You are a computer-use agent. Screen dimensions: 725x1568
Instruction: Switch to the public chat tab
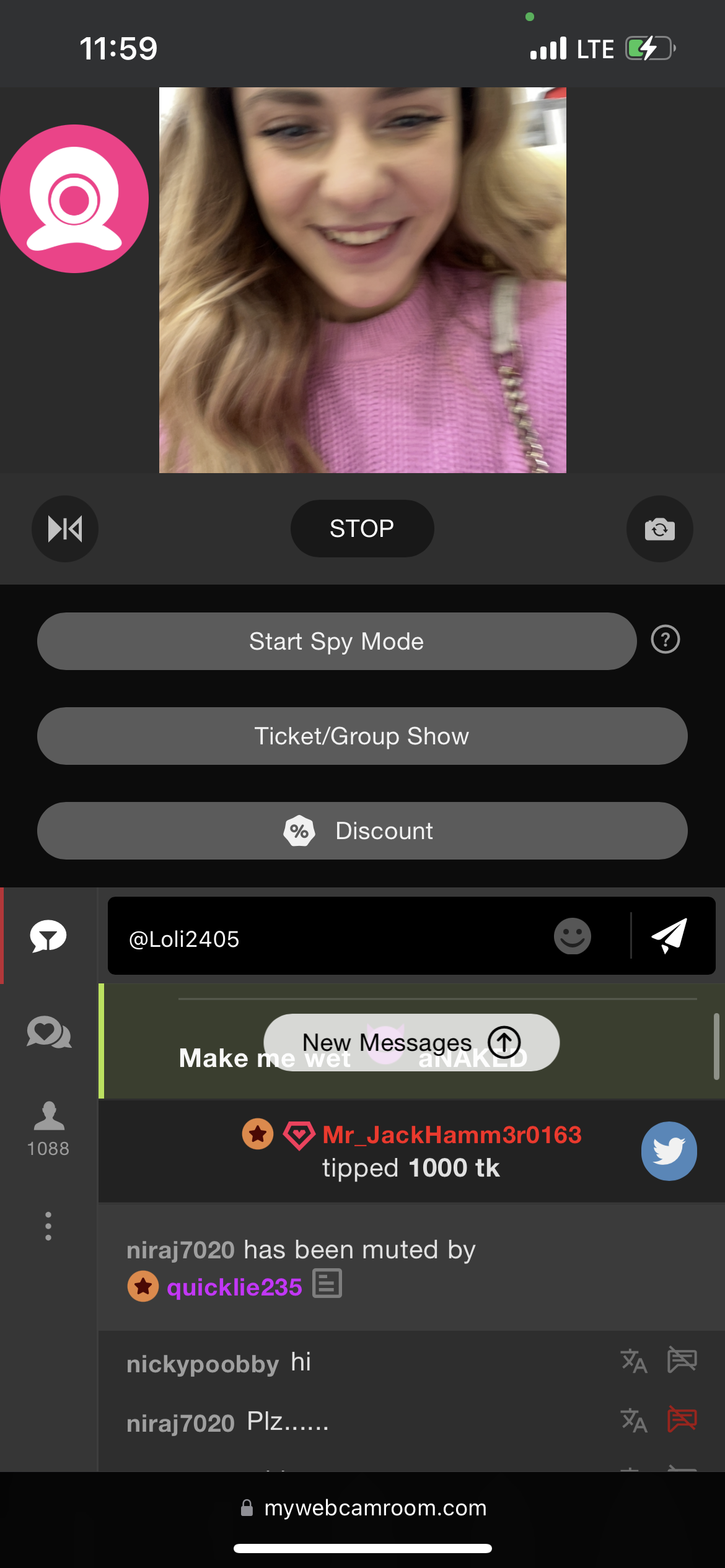[x=48, y=936]
